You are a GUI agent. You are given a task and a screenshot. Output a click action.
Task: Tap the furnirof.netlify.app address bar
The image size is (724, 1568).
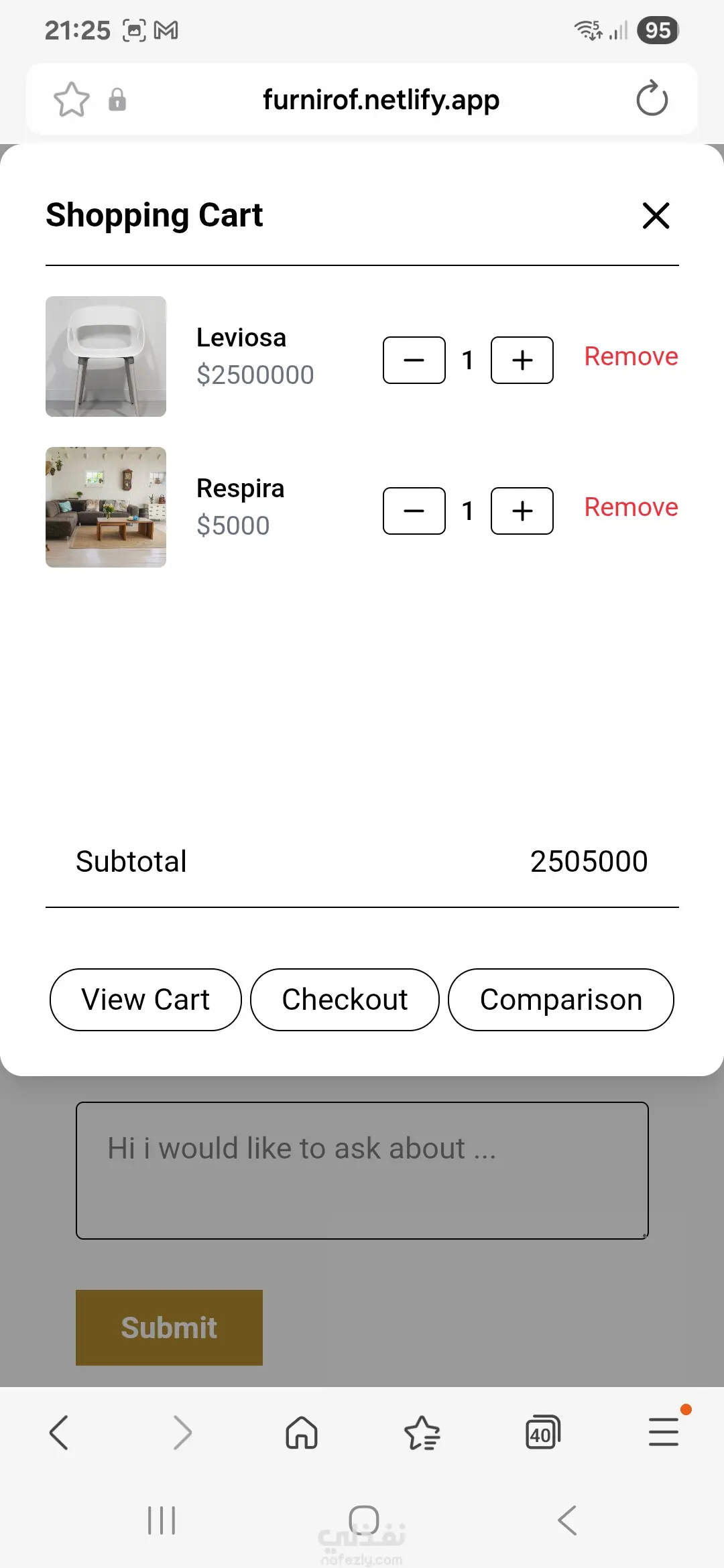point(381,100)
